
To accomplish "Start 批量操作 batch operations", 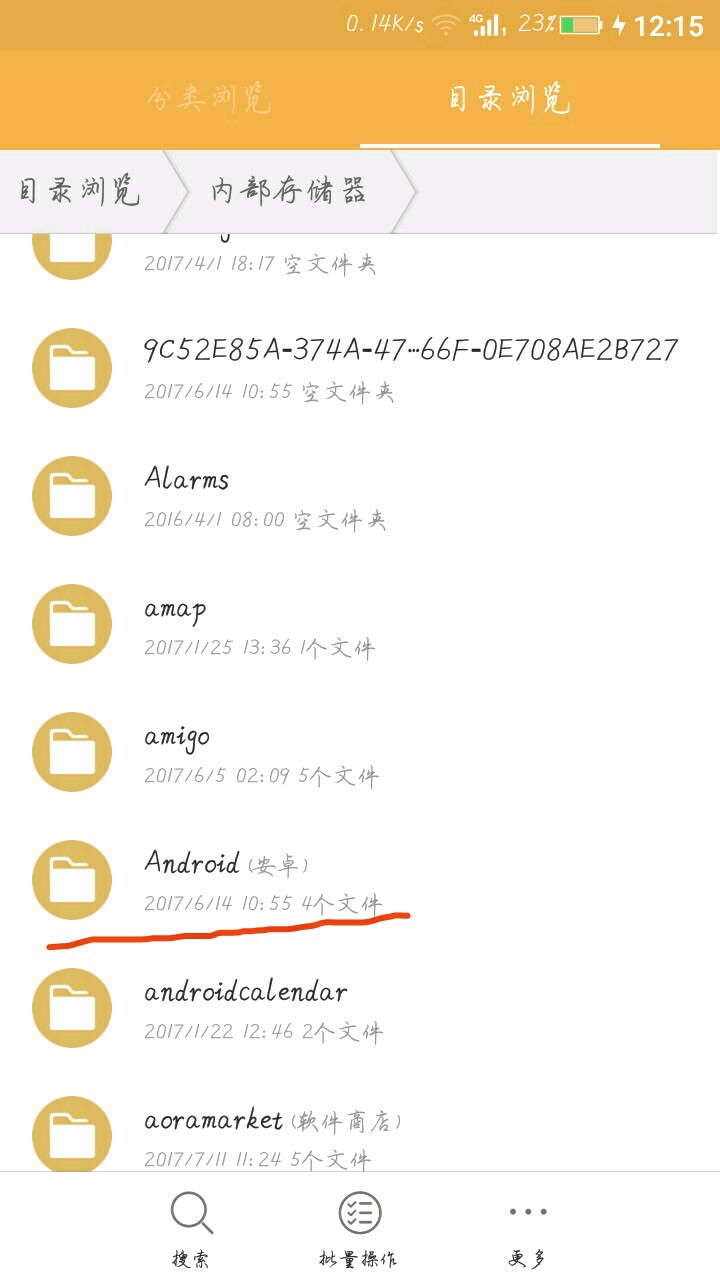I will click(x=358, y=1228).
